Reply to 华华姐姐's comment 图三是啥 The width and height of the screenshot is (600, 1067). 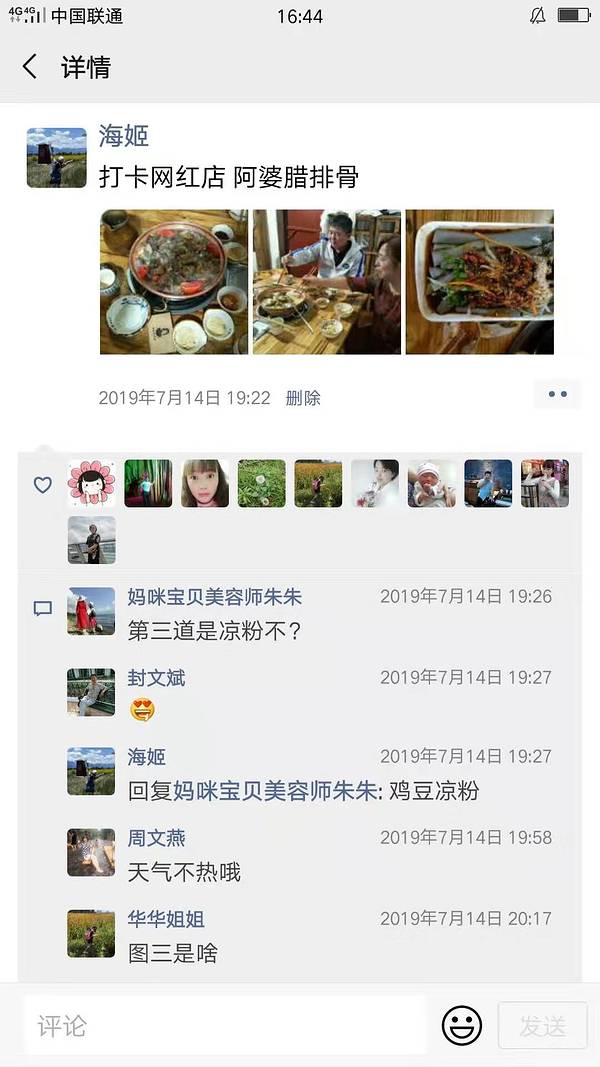(173, 953)
